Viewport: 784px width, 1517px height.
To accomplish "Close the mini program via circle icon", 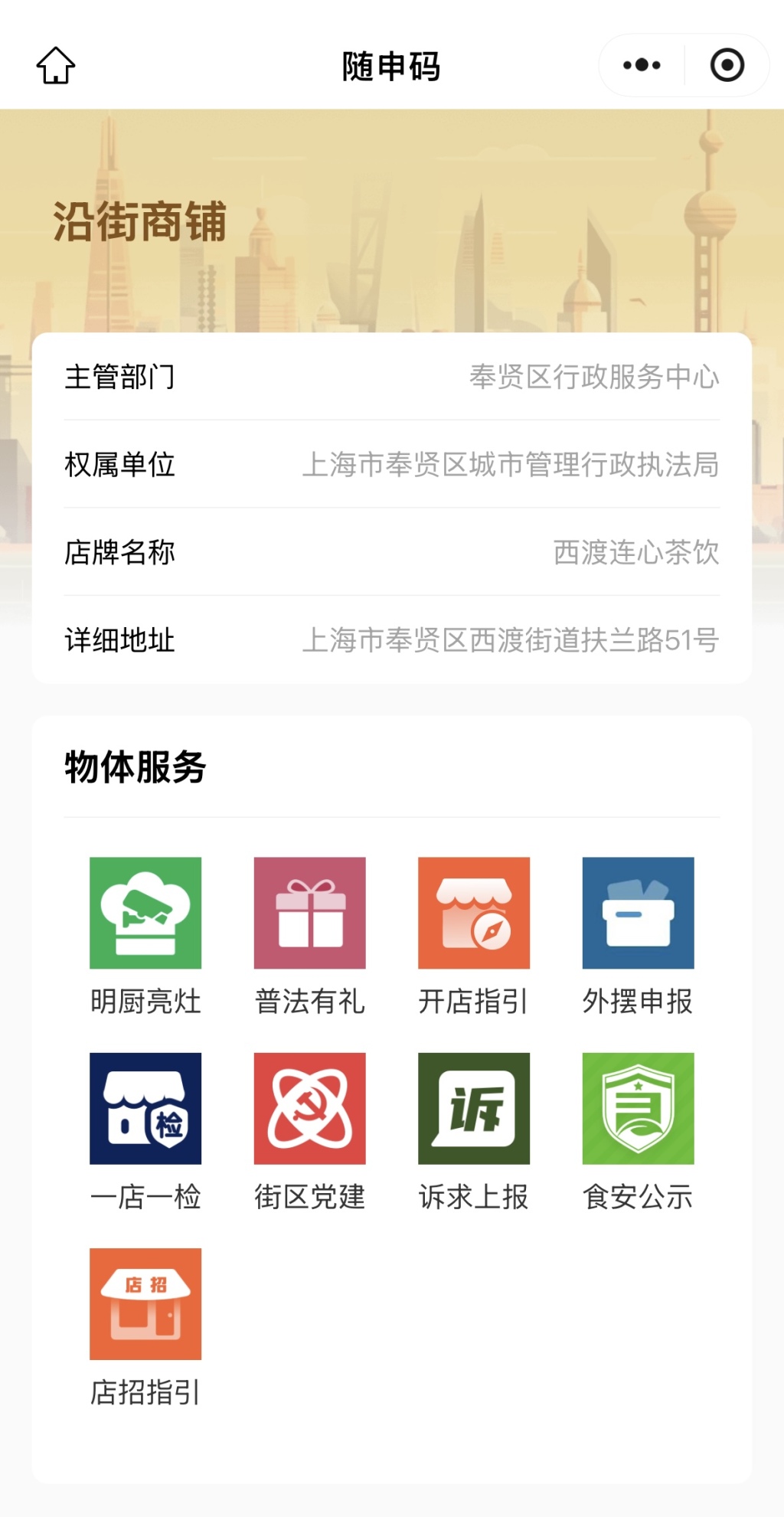I will click(727, 66).
